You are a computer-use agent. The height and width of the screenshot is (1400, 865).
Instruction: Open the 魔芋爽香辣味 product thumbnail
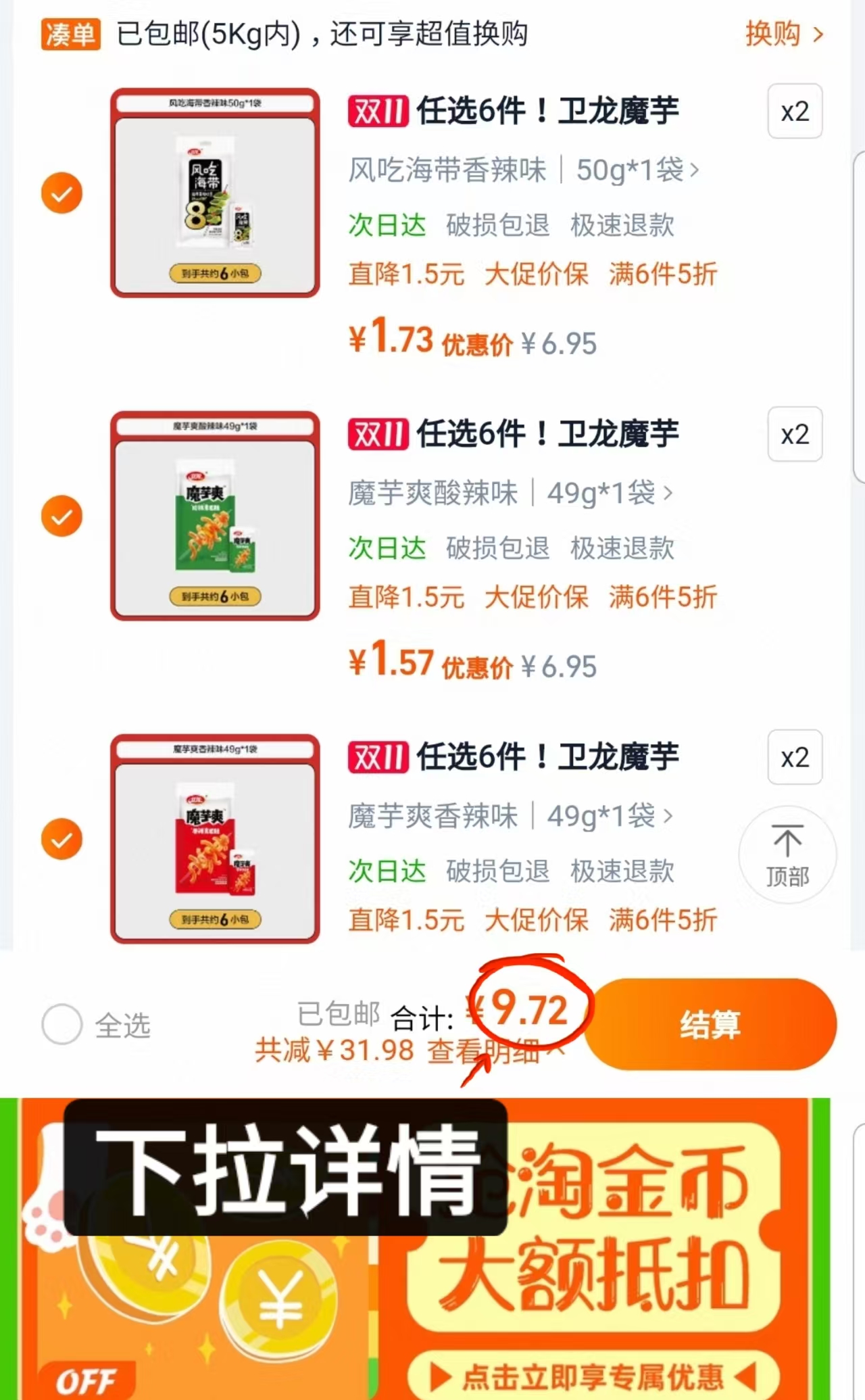coord(216,840)
